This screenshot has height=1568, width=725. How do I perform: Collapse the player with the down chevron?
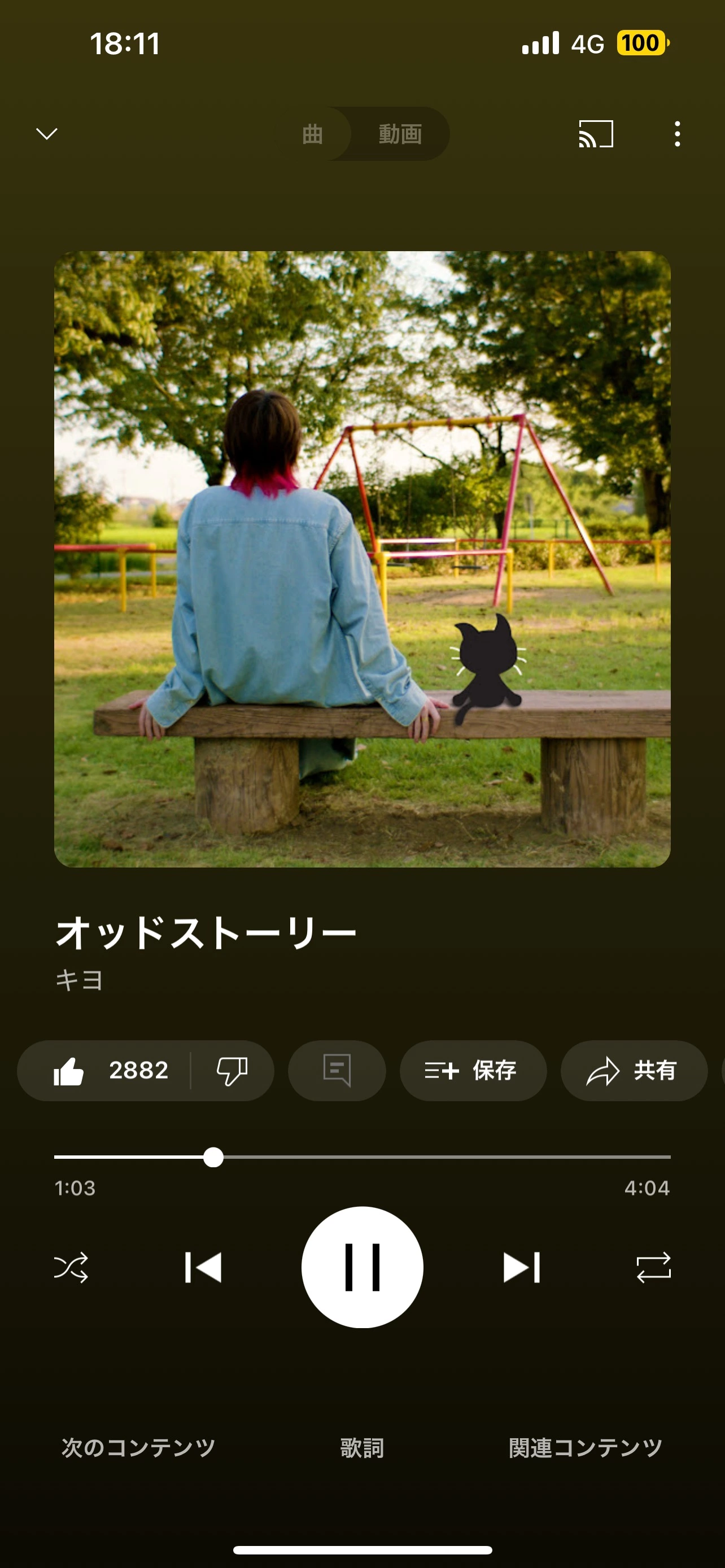(x=47, y=134)
